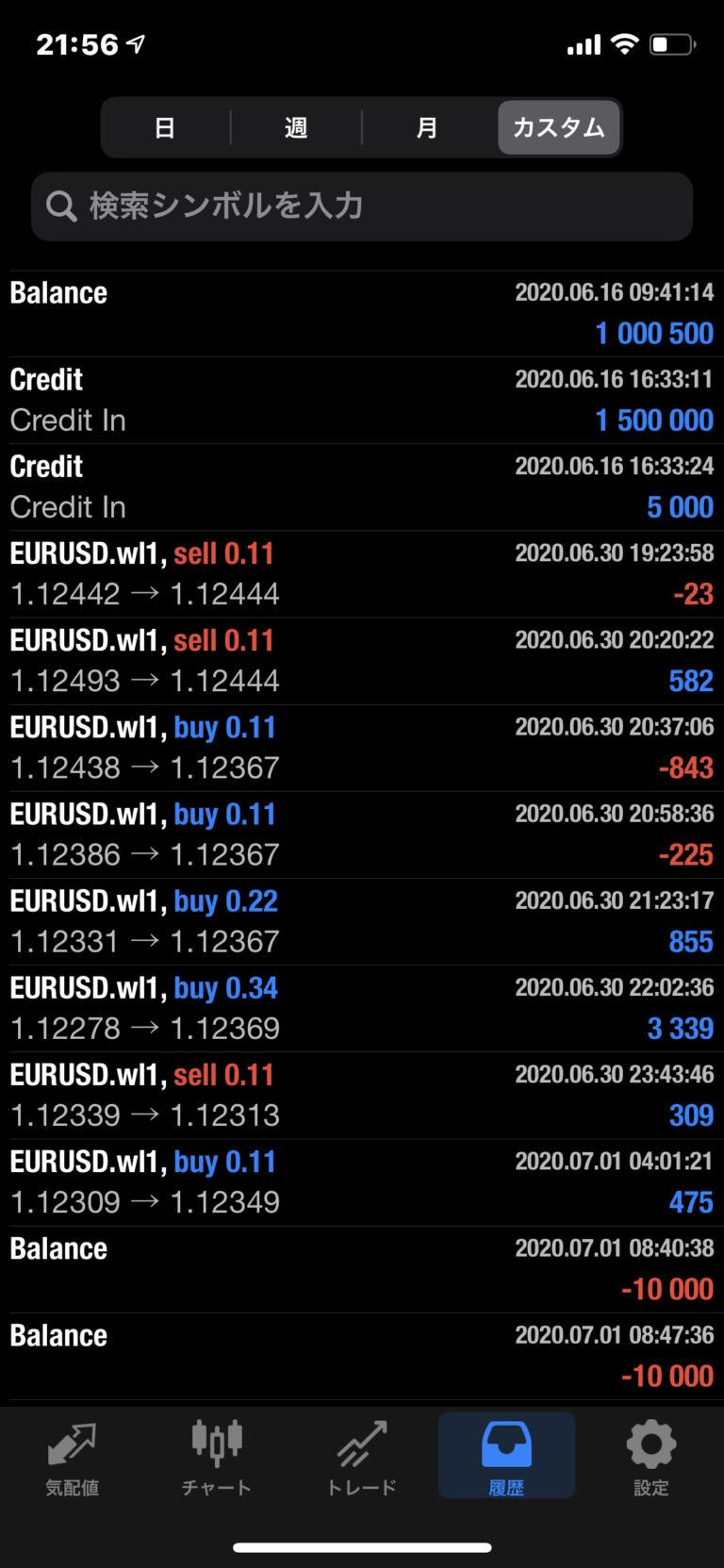Image resolution: width=724 pixels, height=1568 pixels.
Task: Open the EURUSD sell trade closed at 19:23:58
Action: (x=362, y=574)
